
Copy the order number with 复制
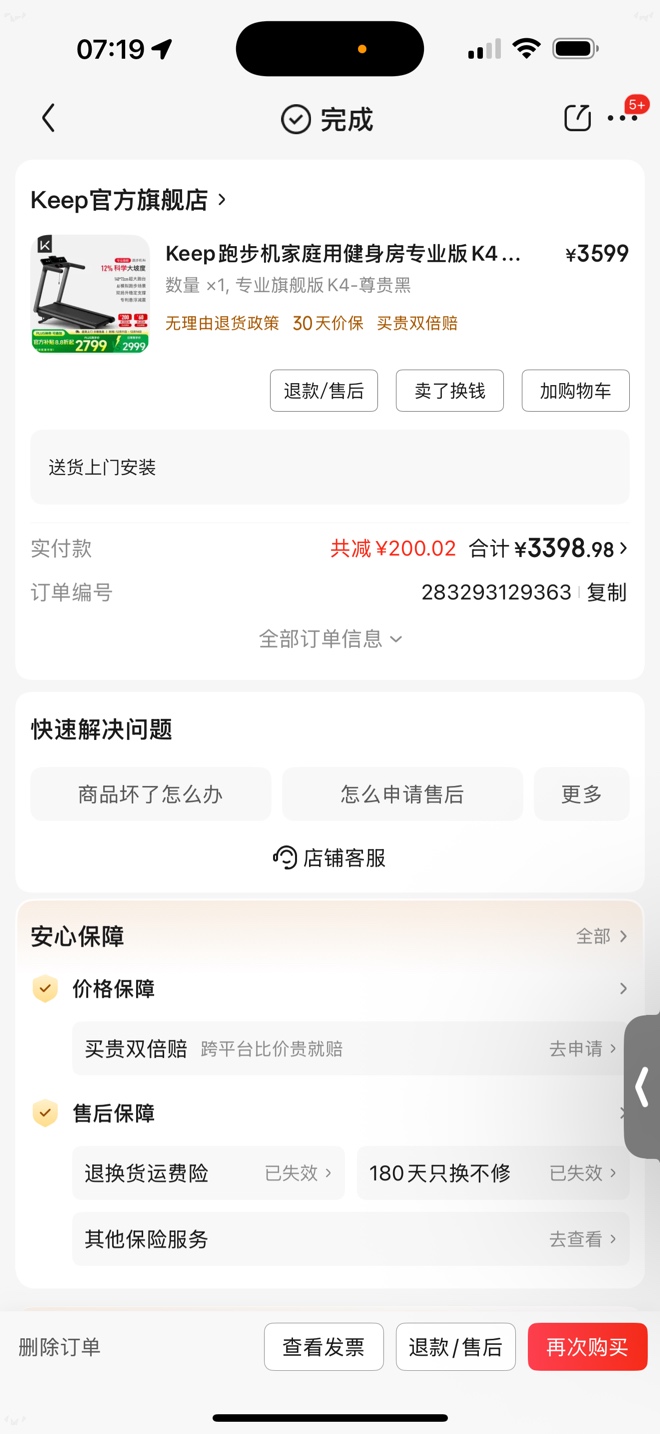pos(606,592)
